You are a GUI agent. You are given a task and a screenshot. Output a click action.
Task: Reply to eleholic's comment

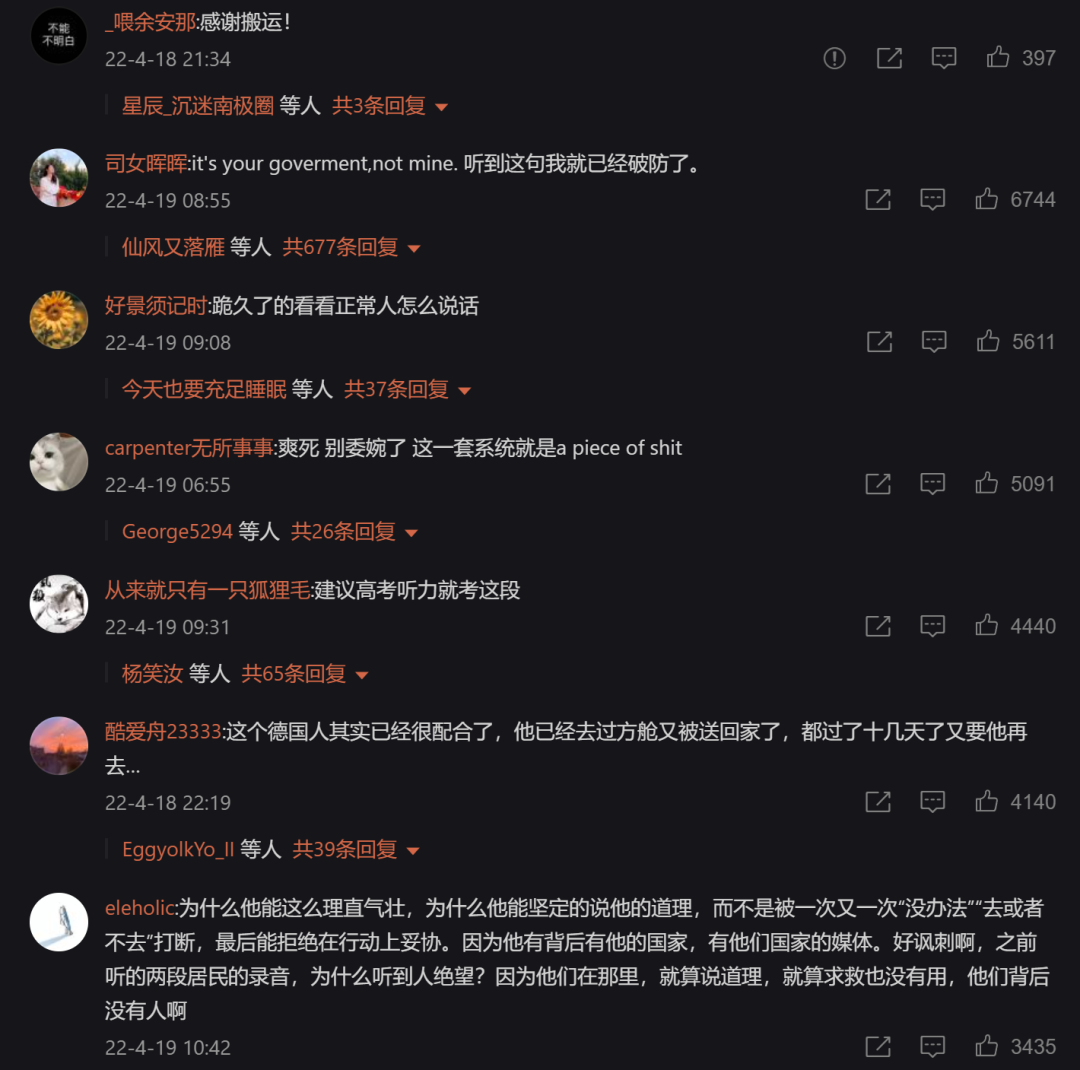pyautogui.click(x=932, y=1046)
